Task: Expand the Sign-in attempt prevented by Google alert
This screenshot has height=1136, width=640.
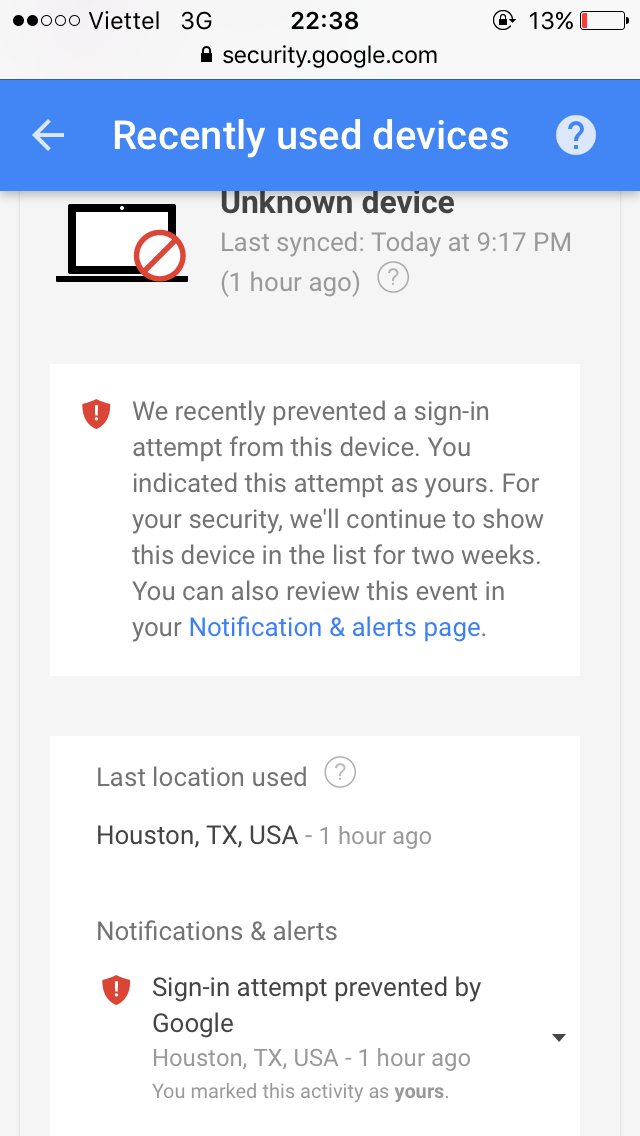Action: pos(558,1038)
